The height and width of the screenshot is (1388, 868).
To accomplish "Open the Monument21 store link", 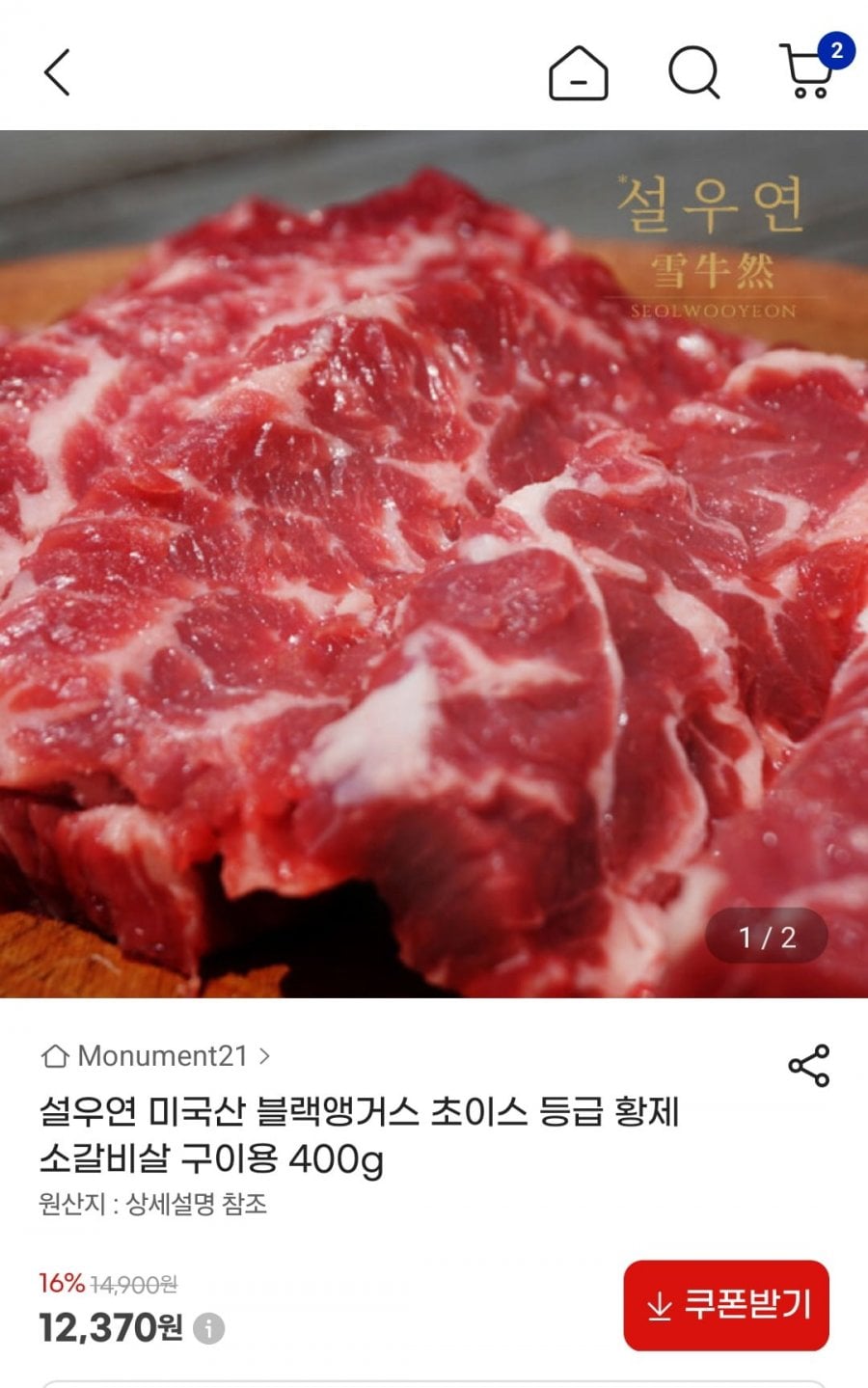I will tap(155, 1055).
